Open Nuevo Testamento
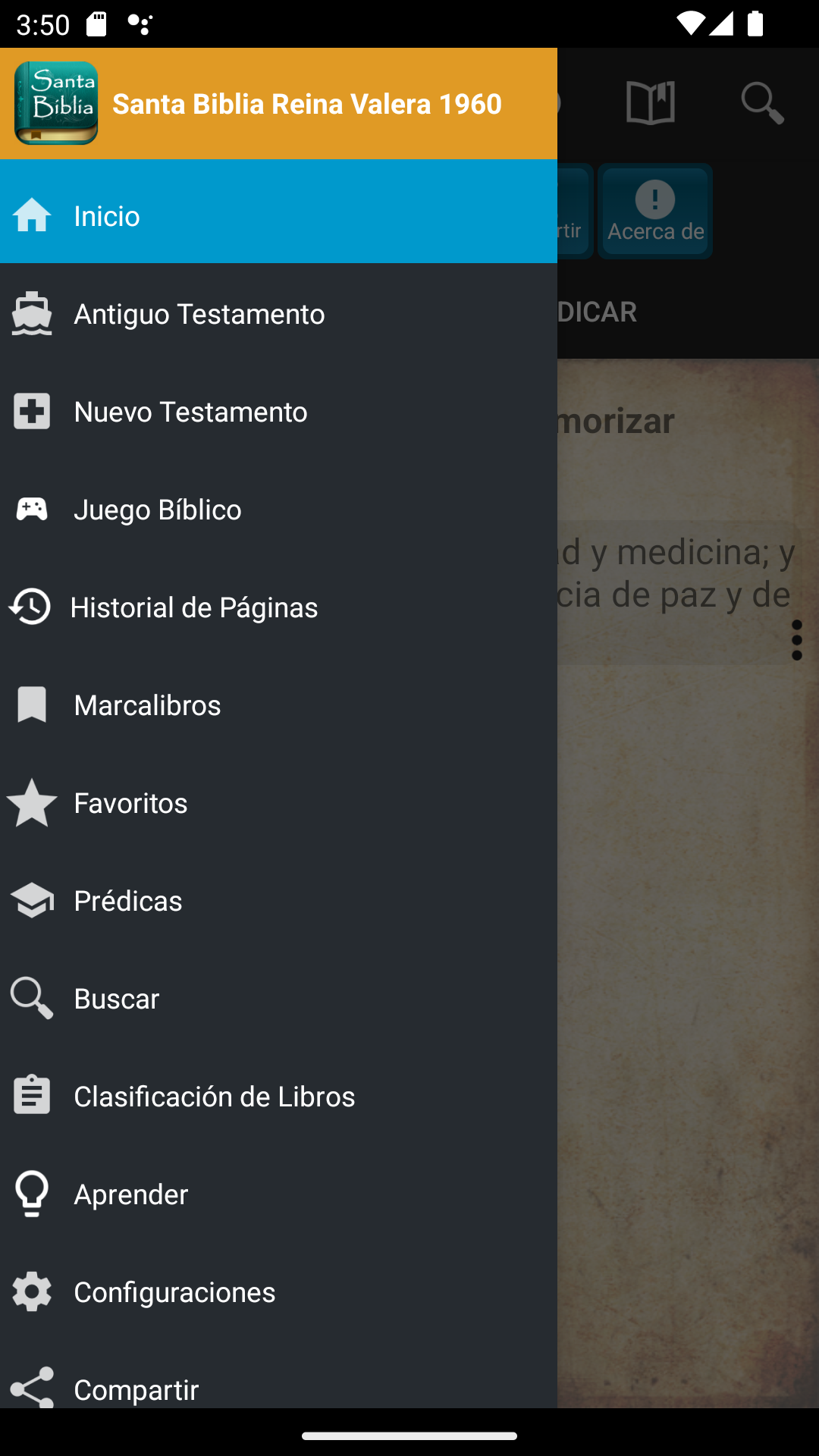The width and height of the screenshot is (819, 1456). (278, 412)
